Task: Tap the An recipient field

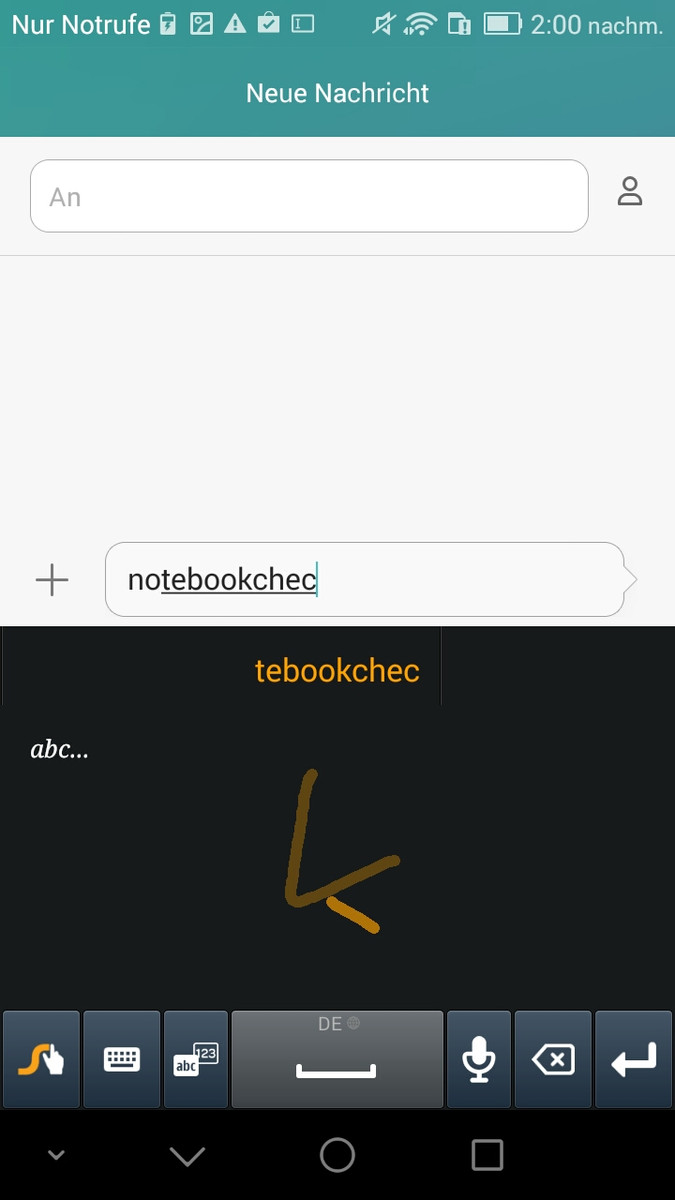Action: [x=308, y=196]
